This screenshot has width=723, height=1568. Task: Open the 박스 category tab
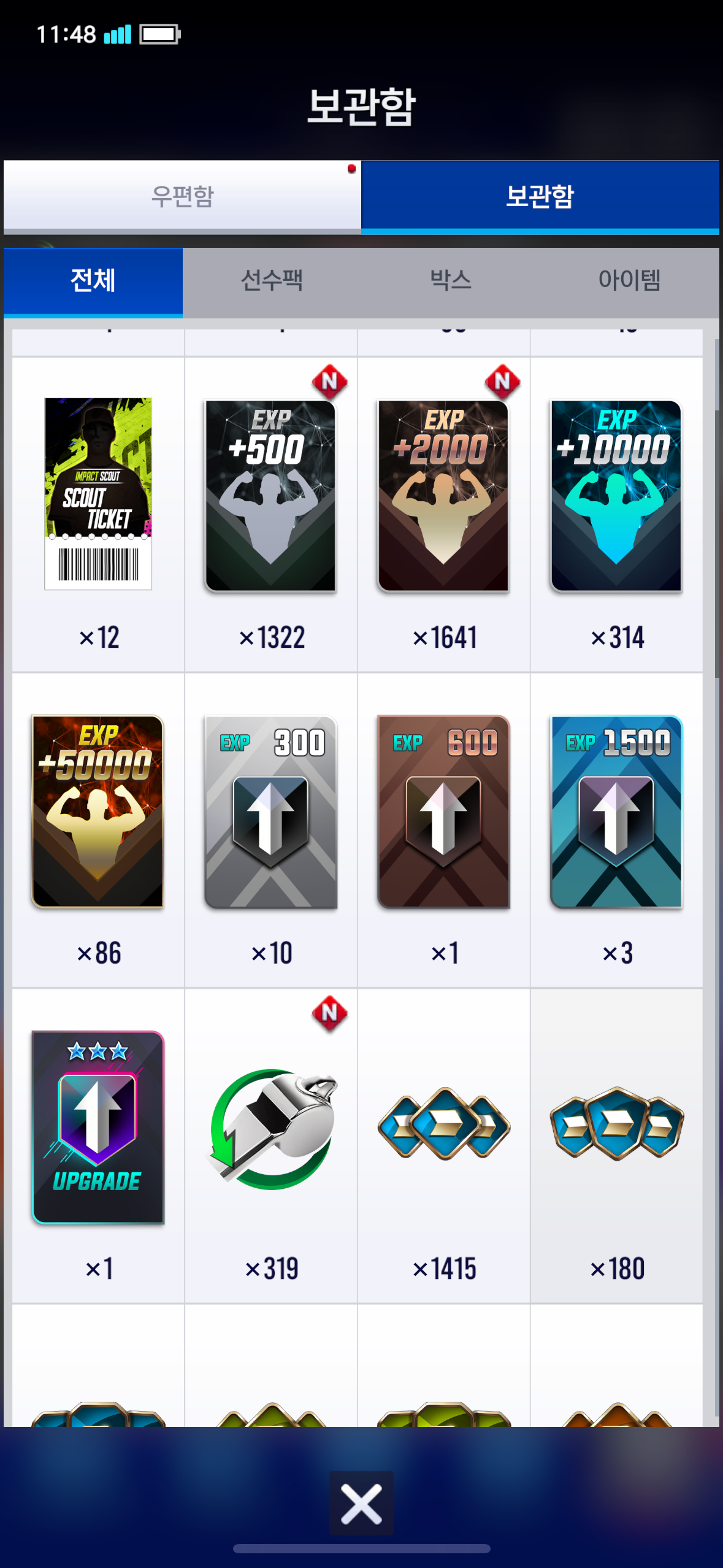(451, 281)
